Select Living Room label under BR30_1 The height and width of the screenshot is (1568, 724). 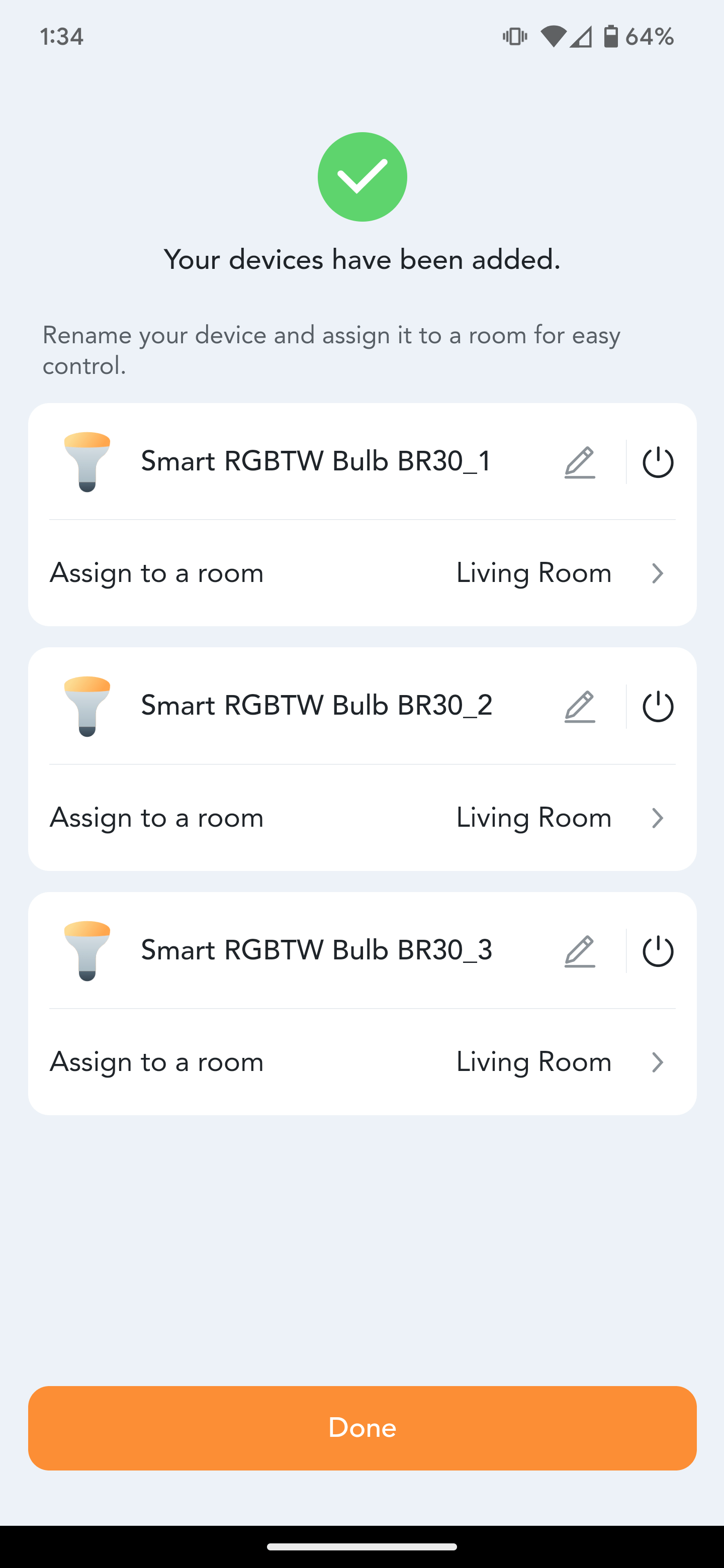[x=533, y=573]
